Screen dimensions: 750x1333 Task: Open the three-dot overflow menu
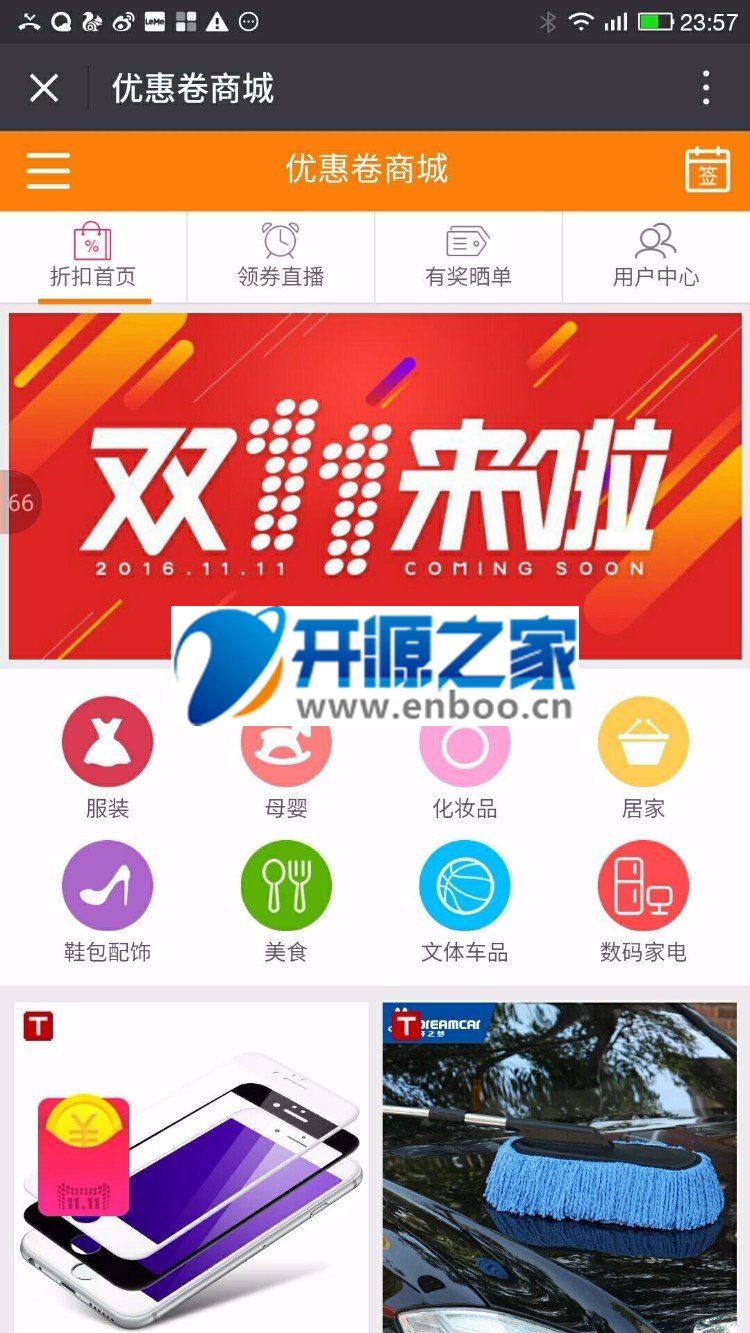(x=706, y=88)
